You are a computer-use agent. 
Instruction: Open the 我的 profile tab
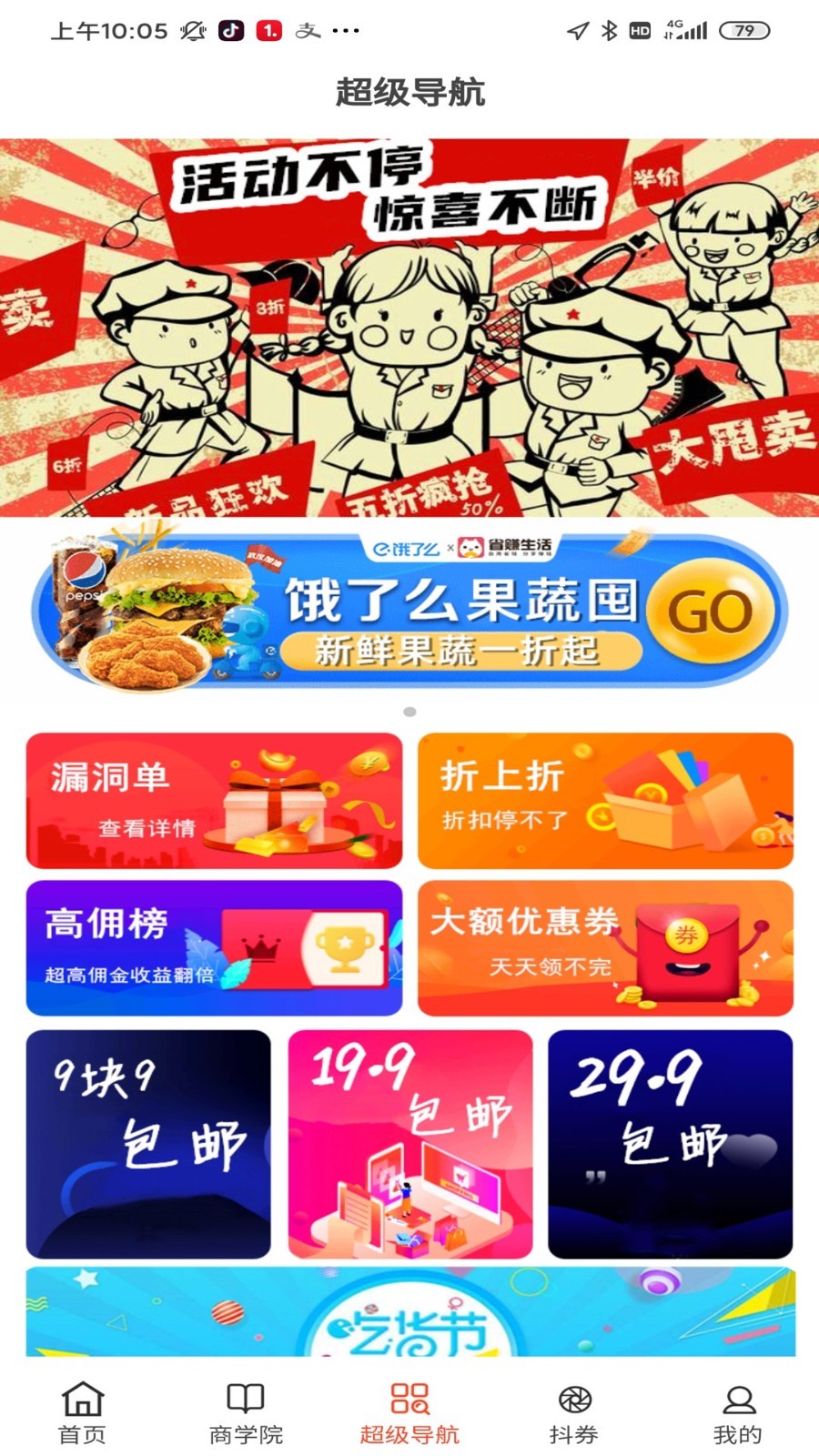click(x=737, y=1413)
